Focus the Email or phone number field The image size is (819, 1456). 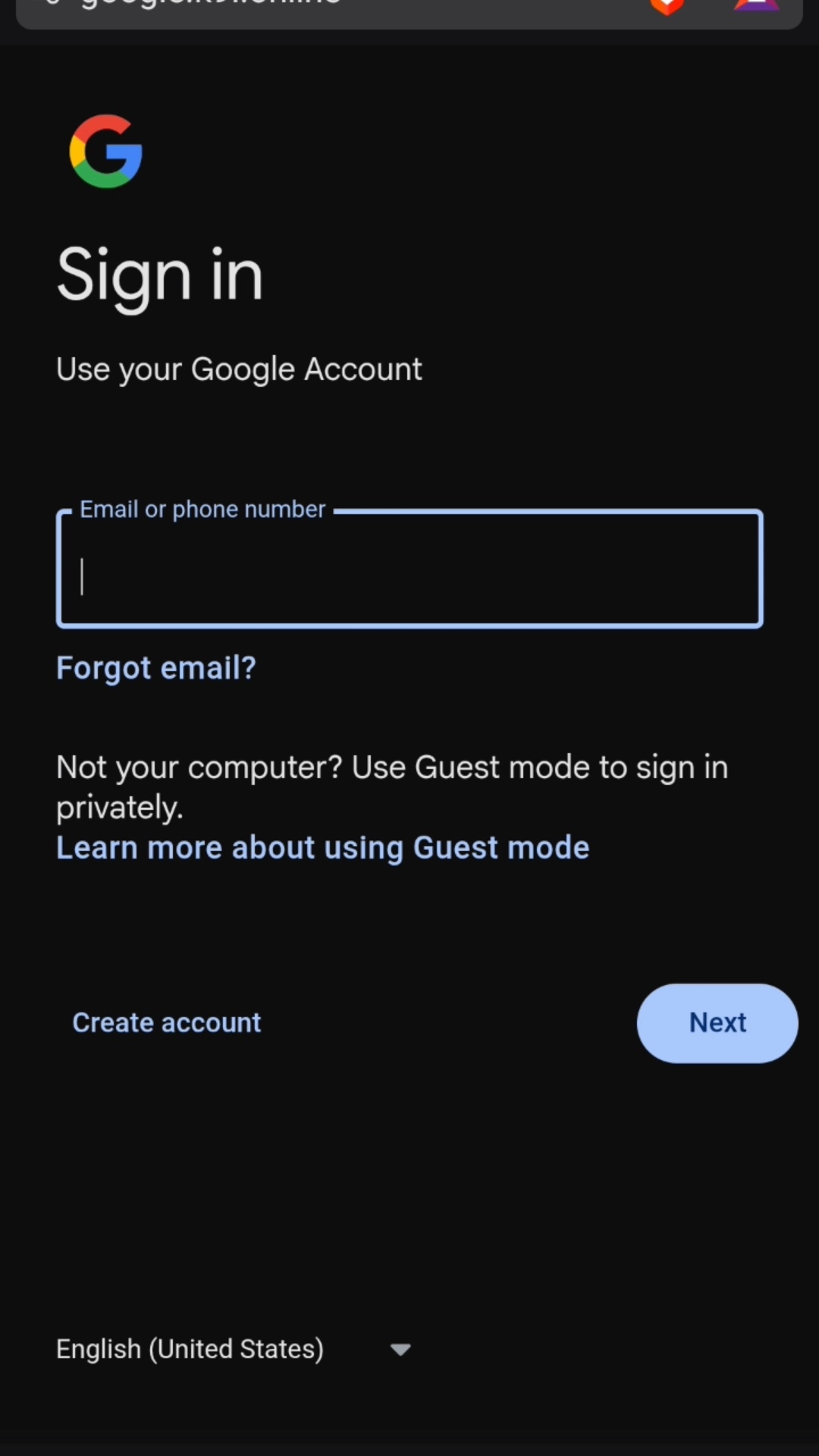pos(409,570)
